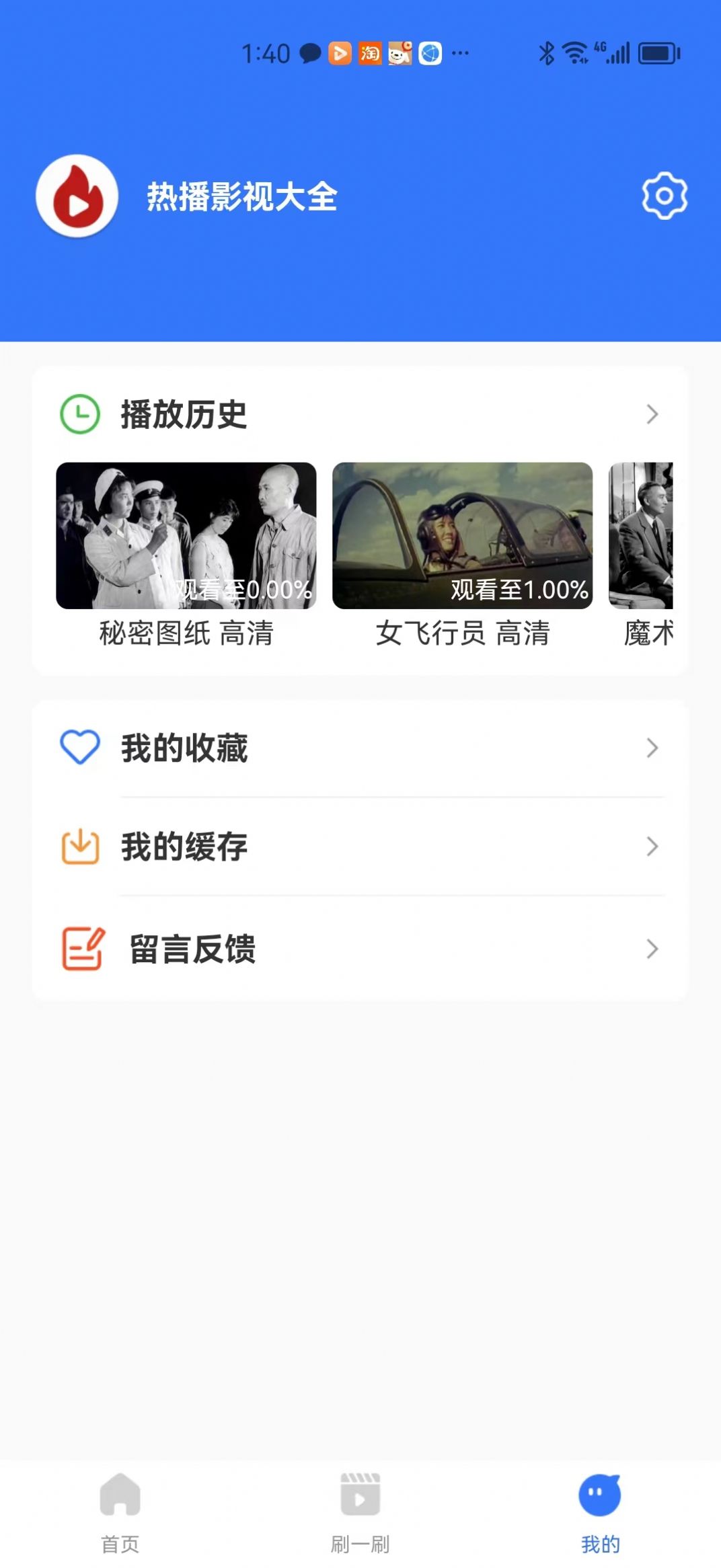The height and width of the screenshot is (1568, 721).
Task: Click the green clock icon beside 播放历史
Action: click(79, 415)
